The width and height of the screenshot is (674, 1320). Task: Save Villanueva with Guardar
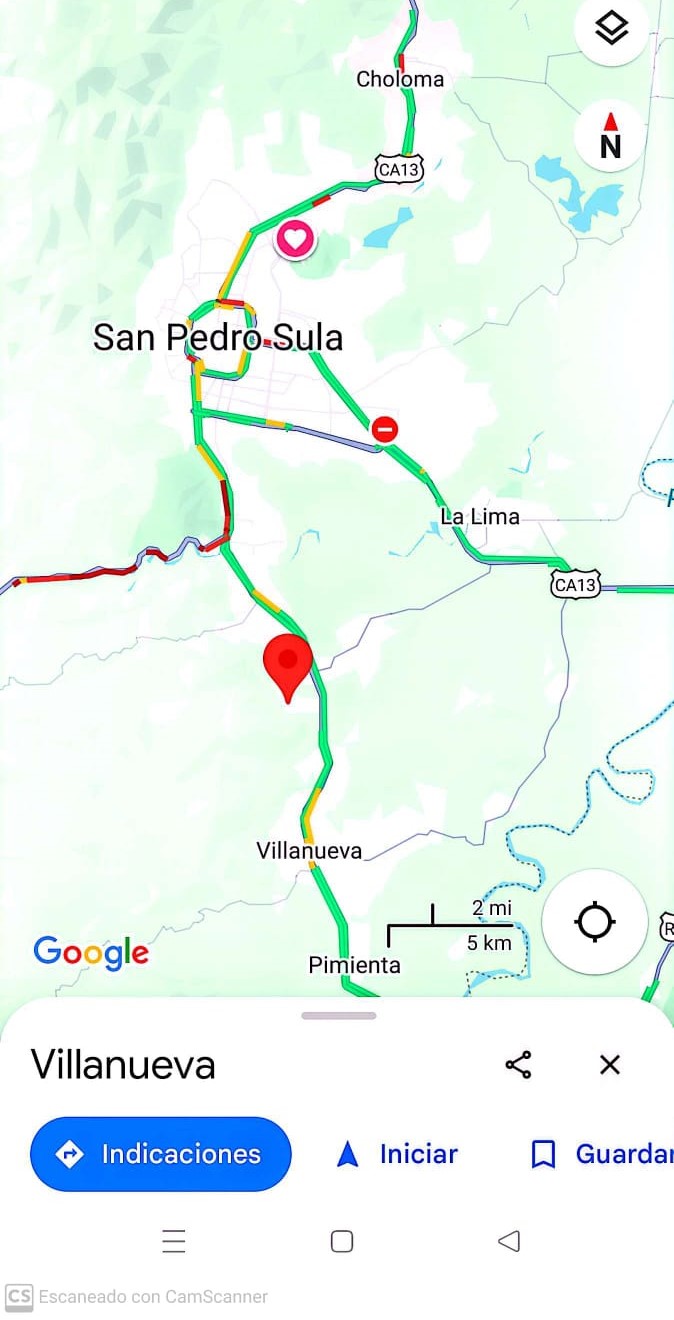(600, 1154)
